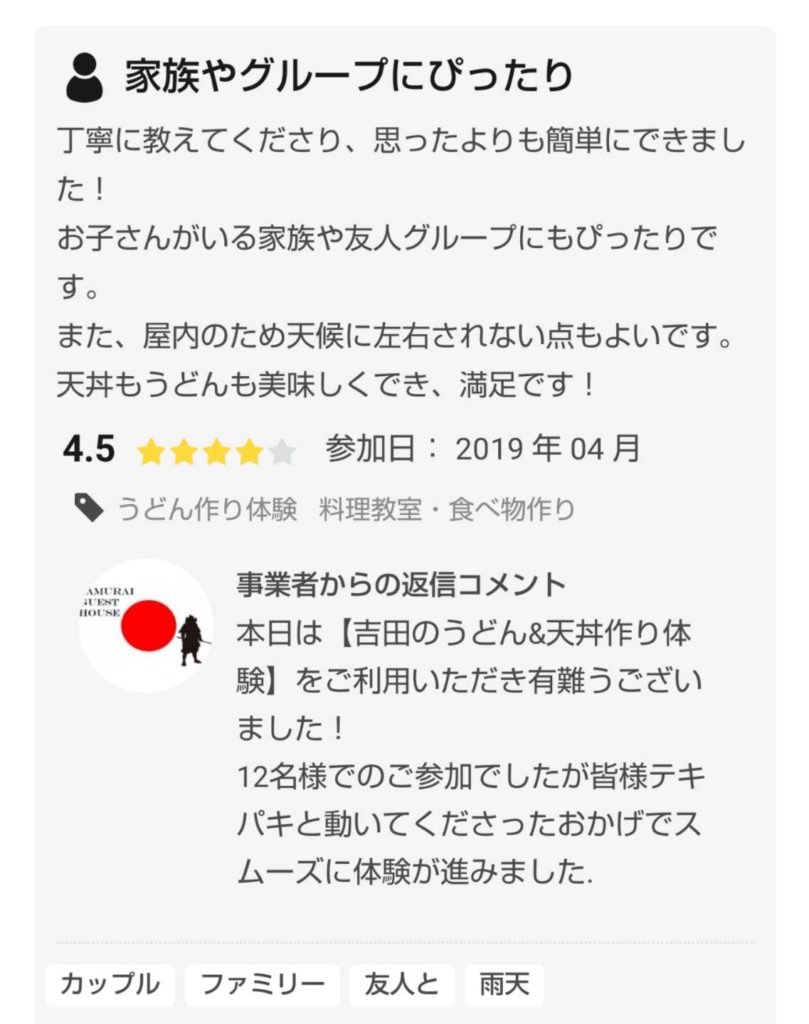Open the 料理教室・食べ物作り category link
The width and height of the screenshot is (809, 1024).
[x=447, y=510]
